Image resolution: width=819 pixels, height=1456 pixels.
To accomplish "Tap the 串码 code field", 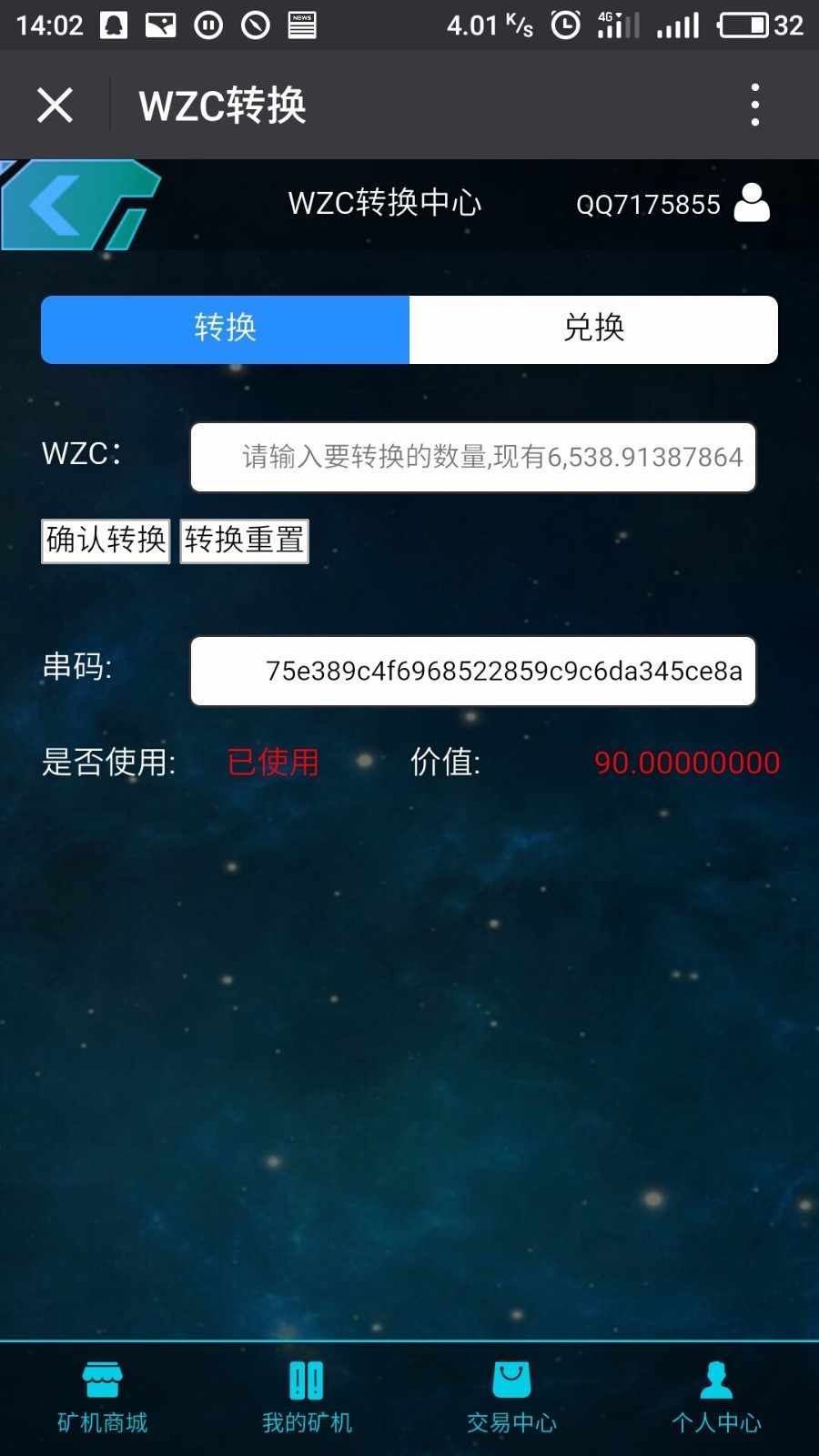I will (473, 671).
